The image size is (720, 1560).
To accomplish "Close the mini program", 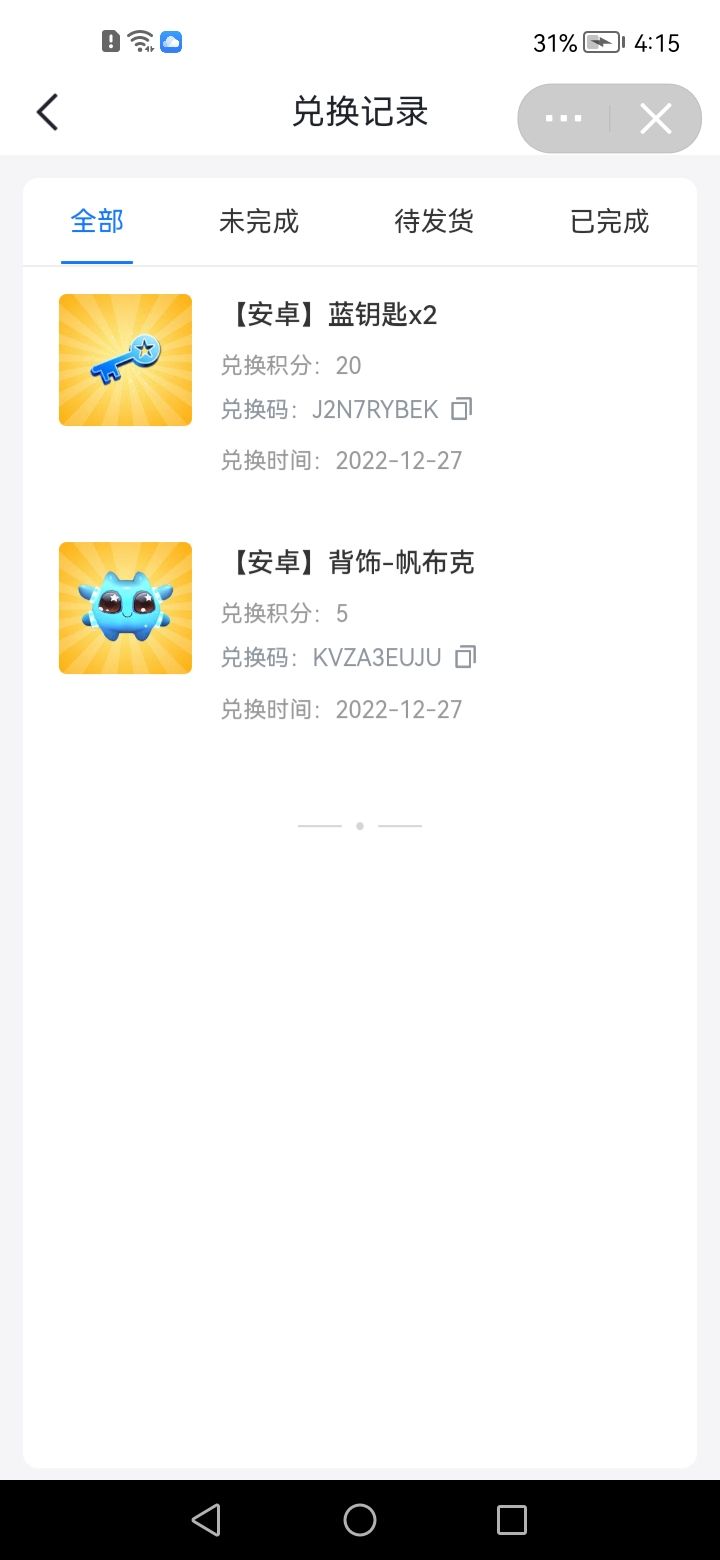I will 656,119.
